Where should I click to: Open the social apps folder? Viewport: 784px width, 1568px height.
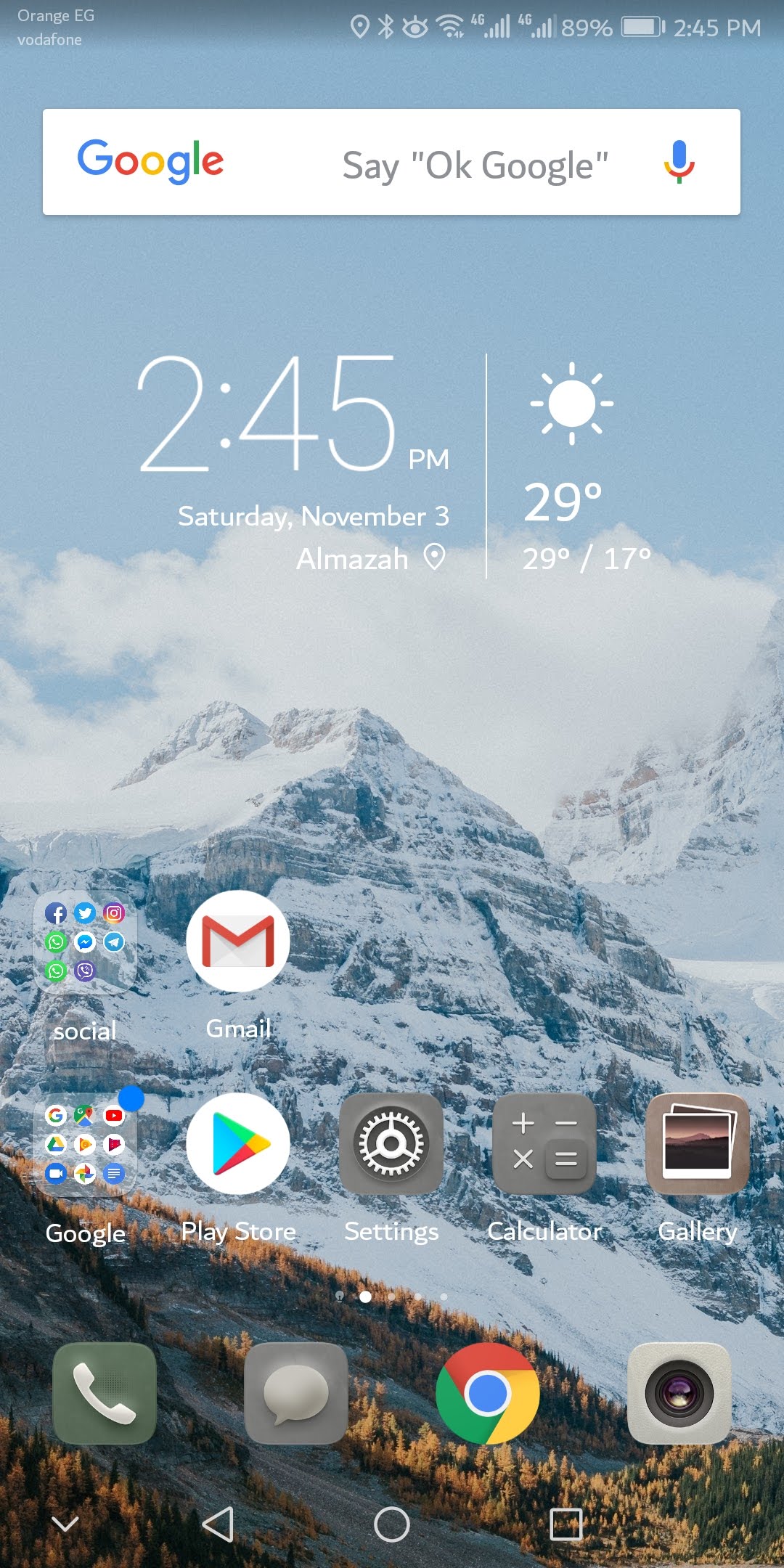[x=85, y=942]
